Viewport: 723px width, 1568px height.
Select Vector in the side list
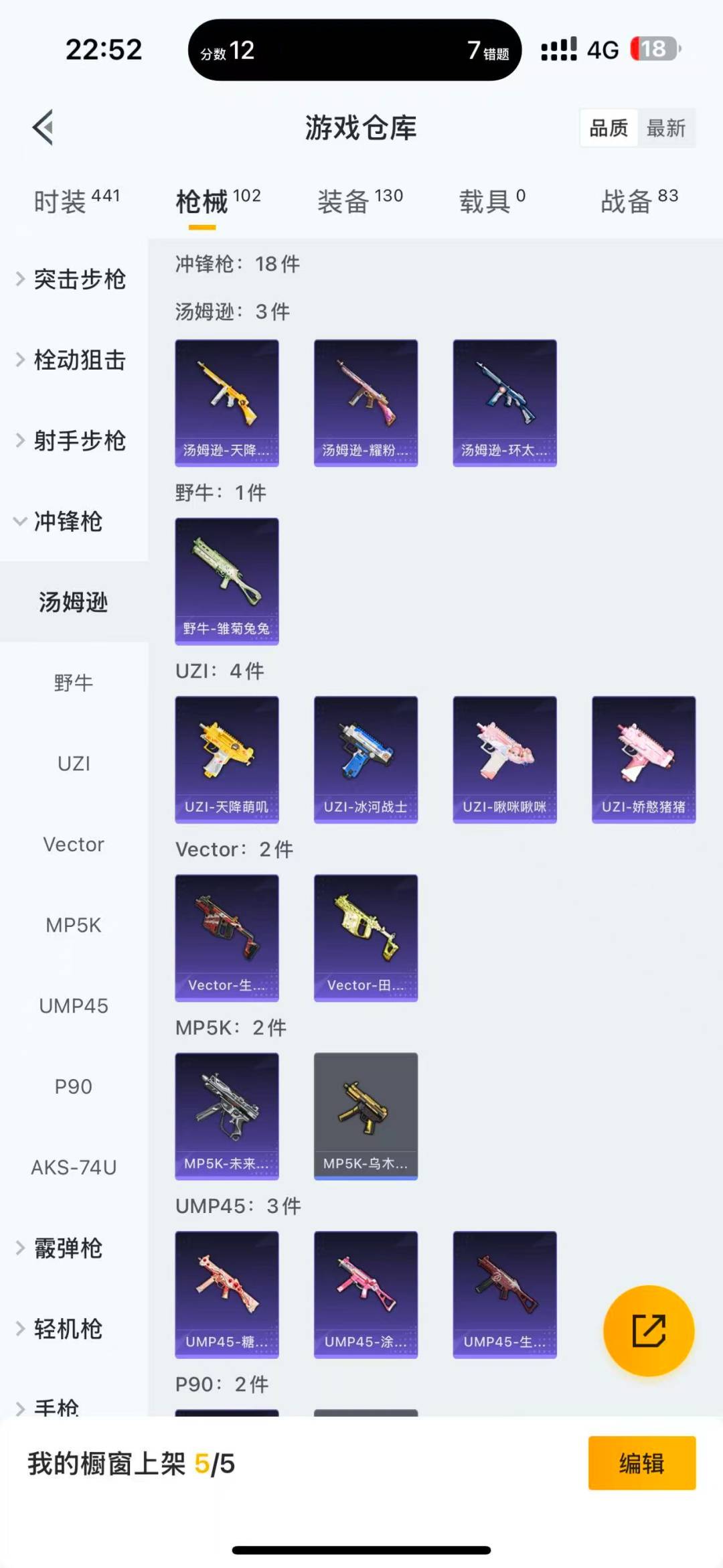(74, 845)
